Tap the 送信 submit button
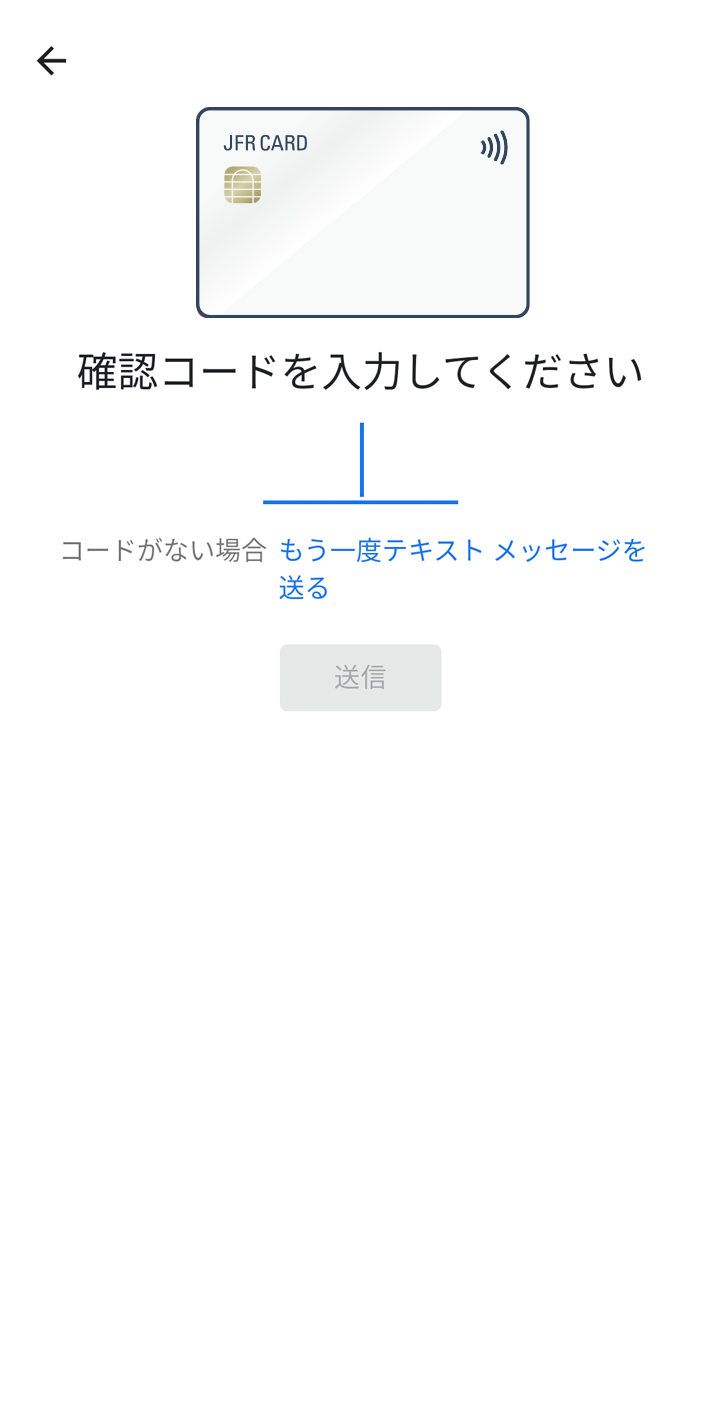Viewport: 720px width, 1410px height. (360, 677)
